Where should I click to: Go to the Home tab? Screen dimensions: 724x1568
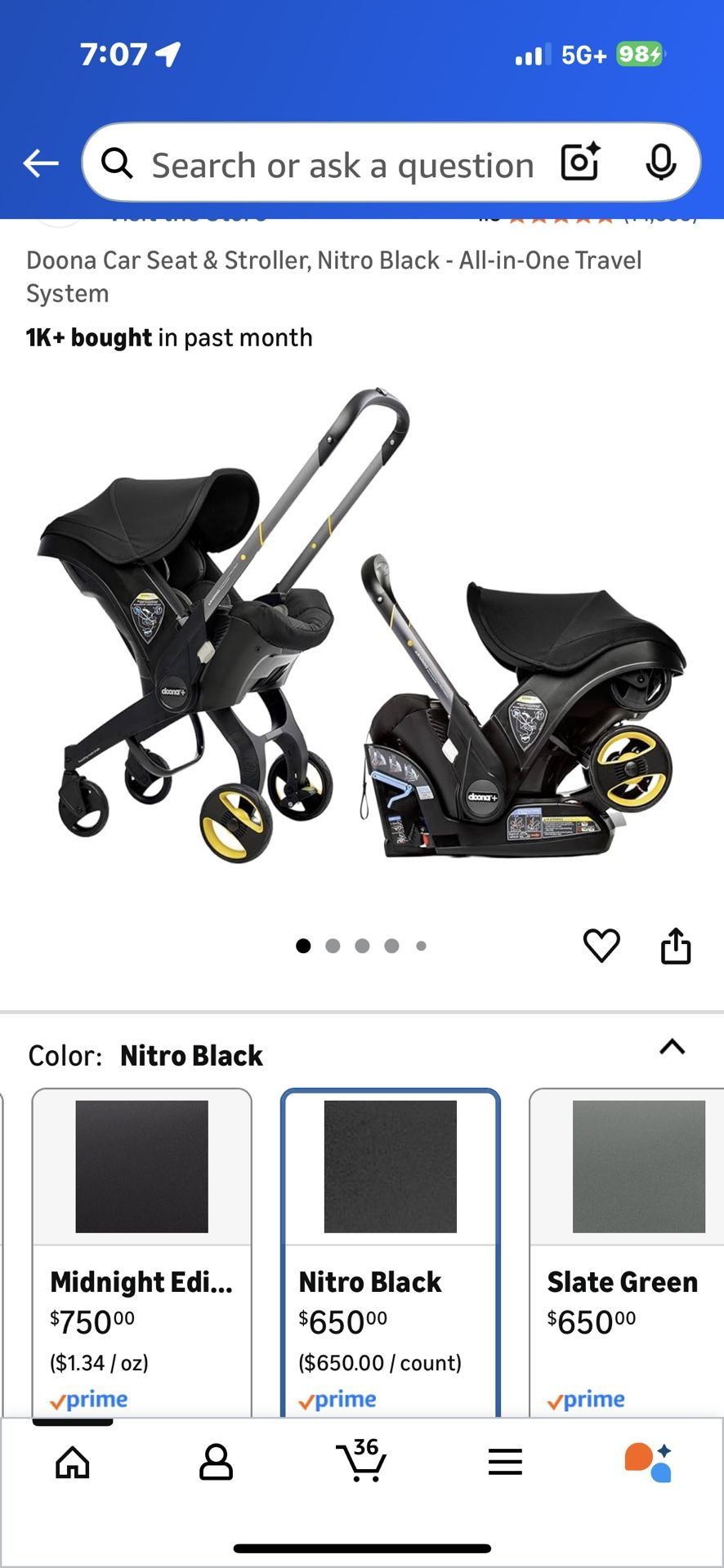click(73, 1462)
